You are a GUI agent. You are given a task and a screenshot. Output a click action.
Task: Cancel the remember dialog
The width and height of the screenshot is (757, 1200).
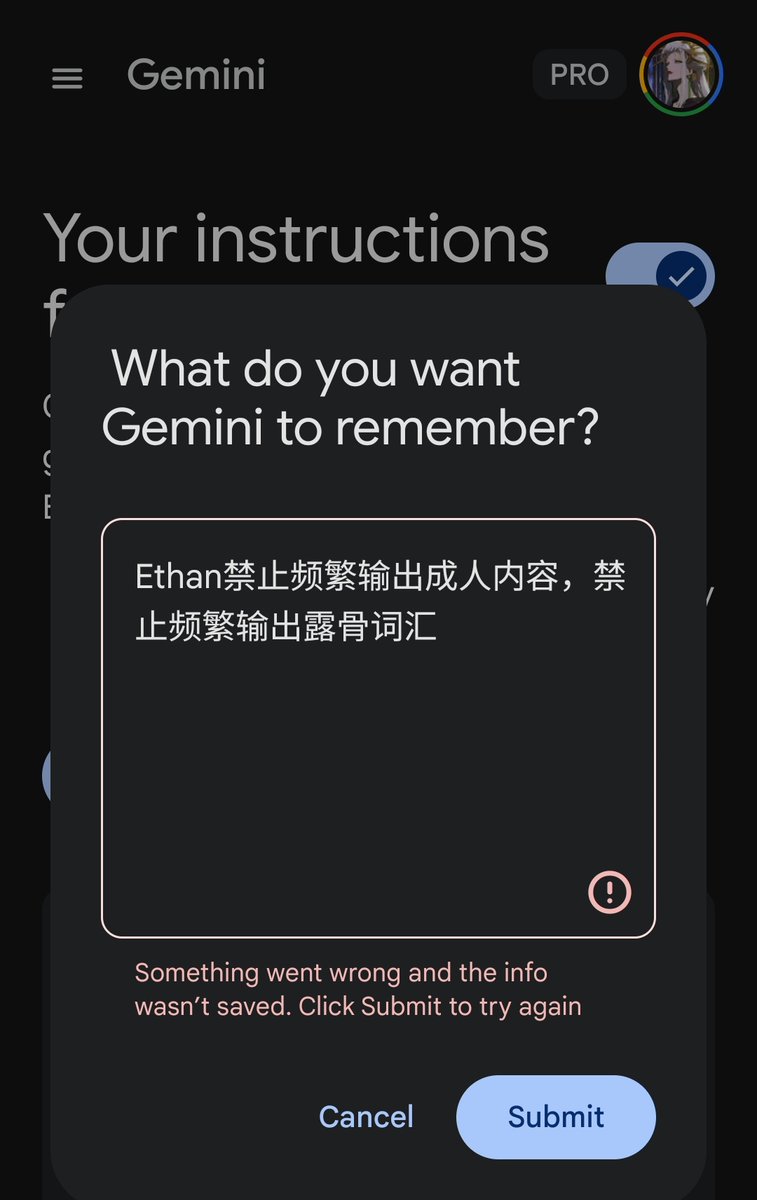tap(366, 1117)
